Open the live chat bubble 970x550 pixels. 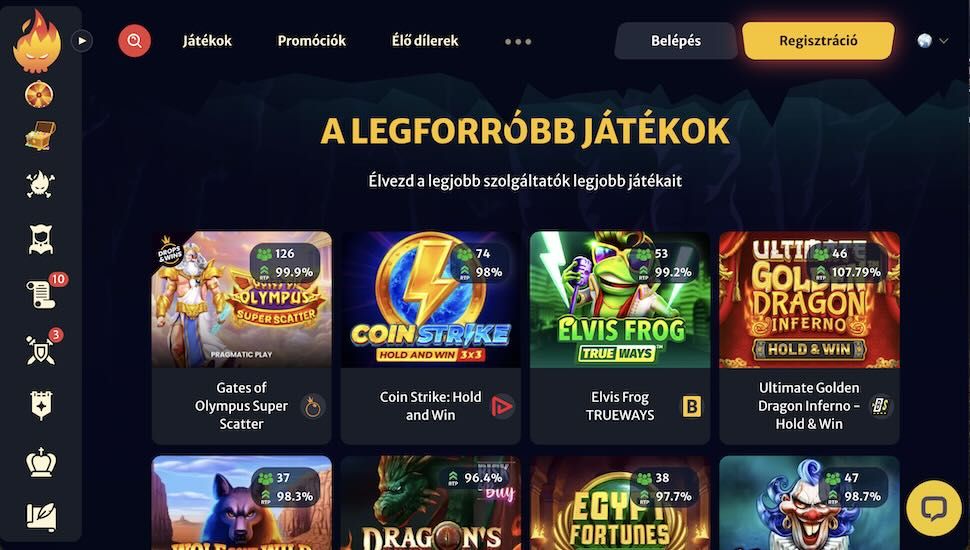pos(933,508)
